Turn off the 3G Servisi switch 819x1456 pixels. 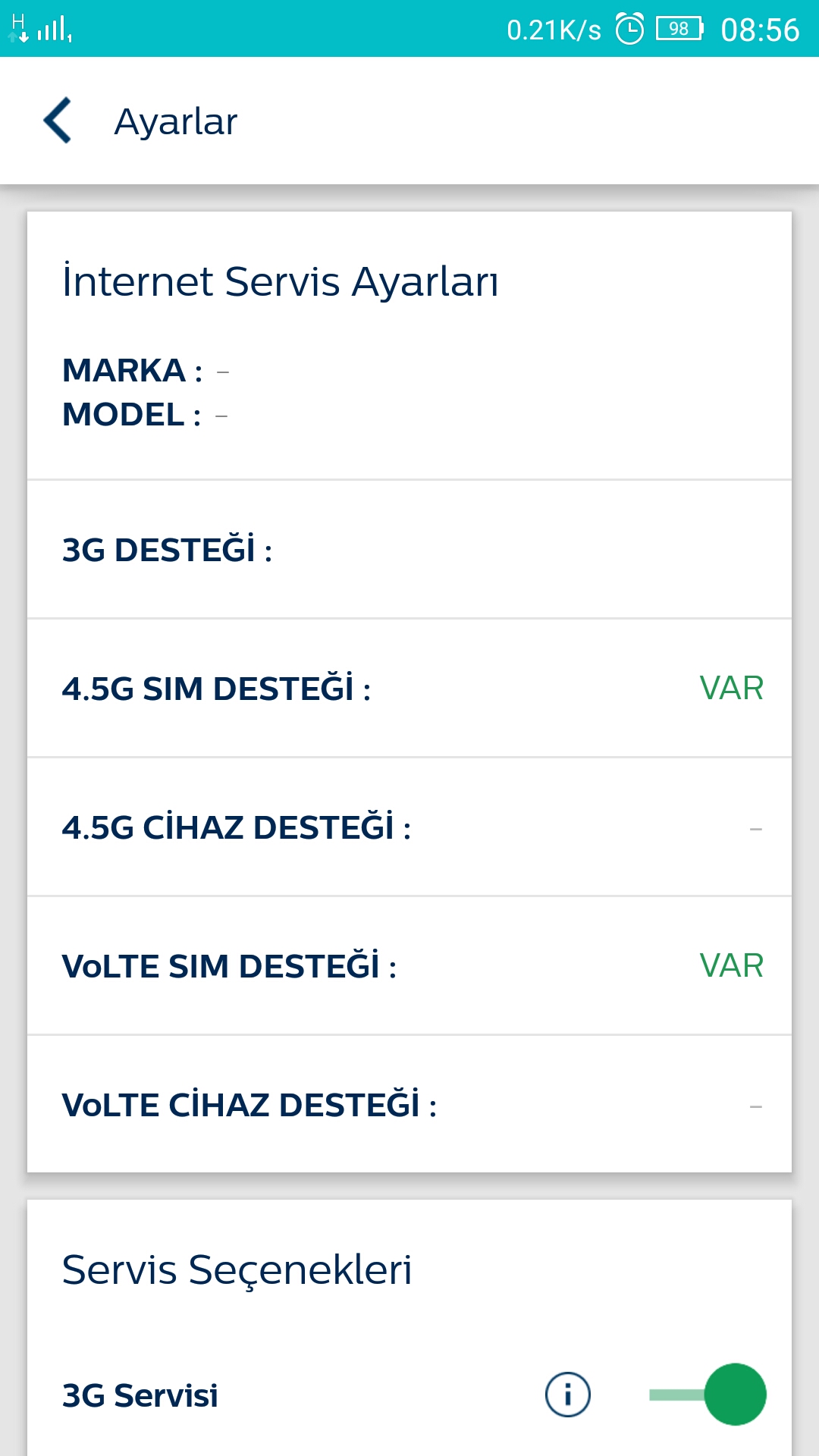pos(708,1395)
